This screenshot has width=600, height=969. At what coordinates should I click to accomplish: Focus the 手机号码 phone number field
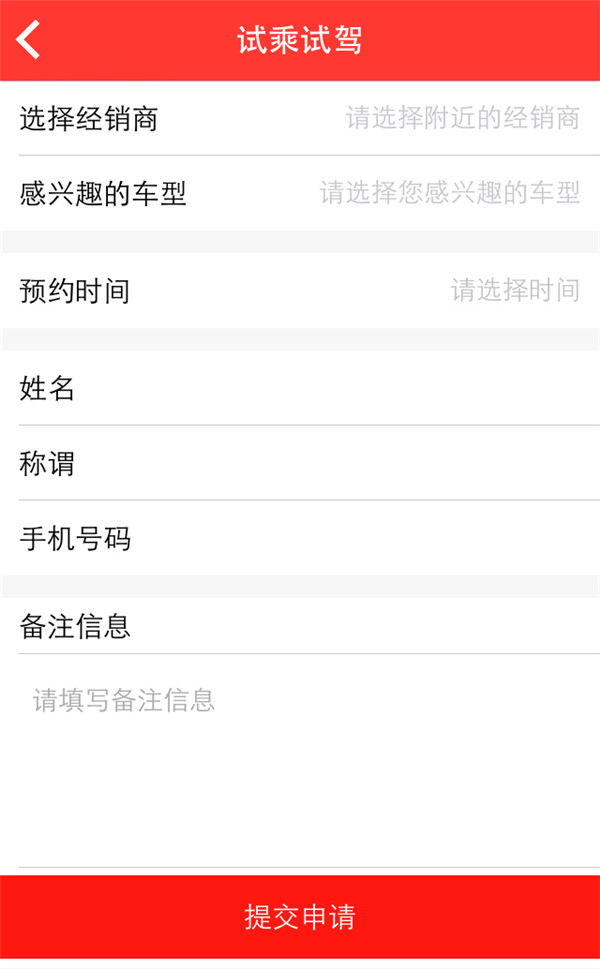pyautogui.click(x=300, y=538)
